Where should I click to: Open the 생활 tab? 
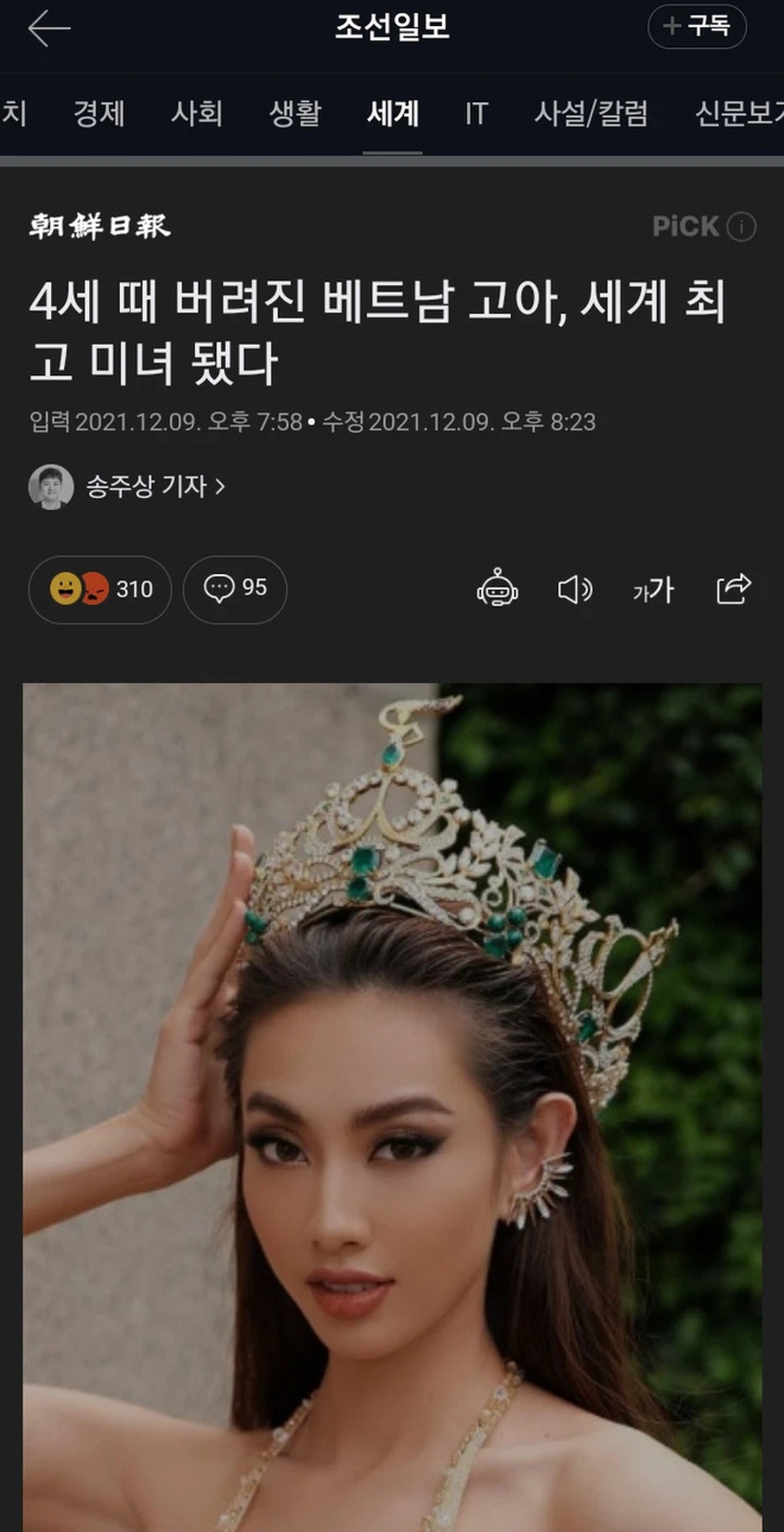tap(295, 113)
